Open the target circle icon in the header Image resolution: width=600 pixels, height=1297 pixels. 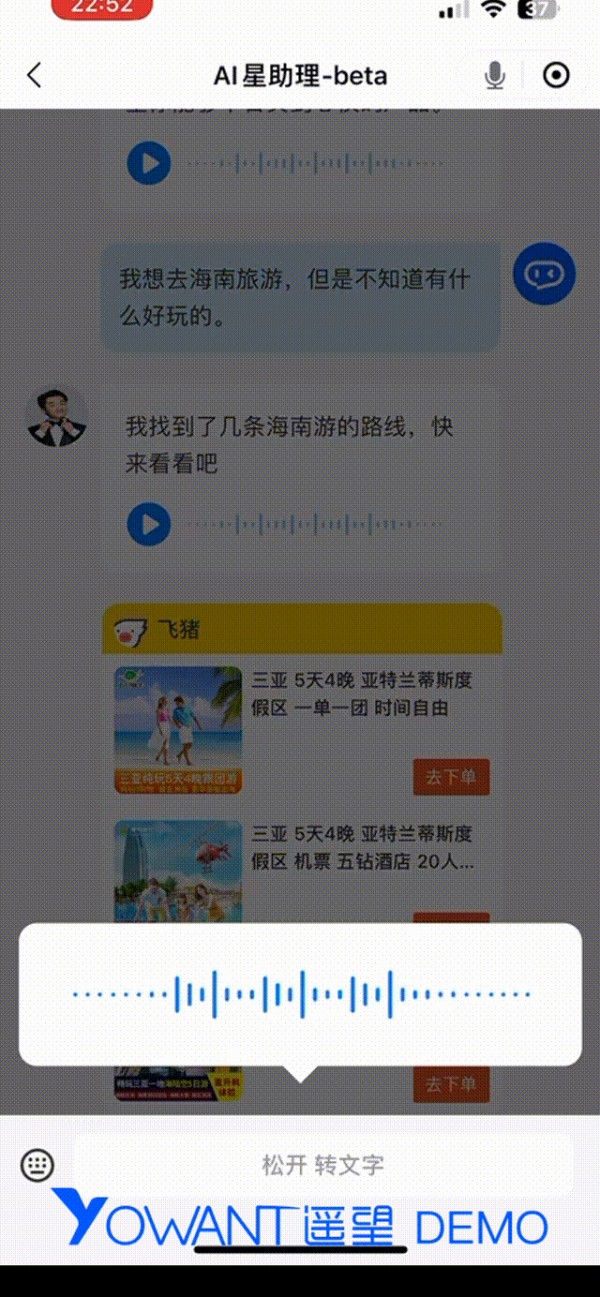coord(556,75)
